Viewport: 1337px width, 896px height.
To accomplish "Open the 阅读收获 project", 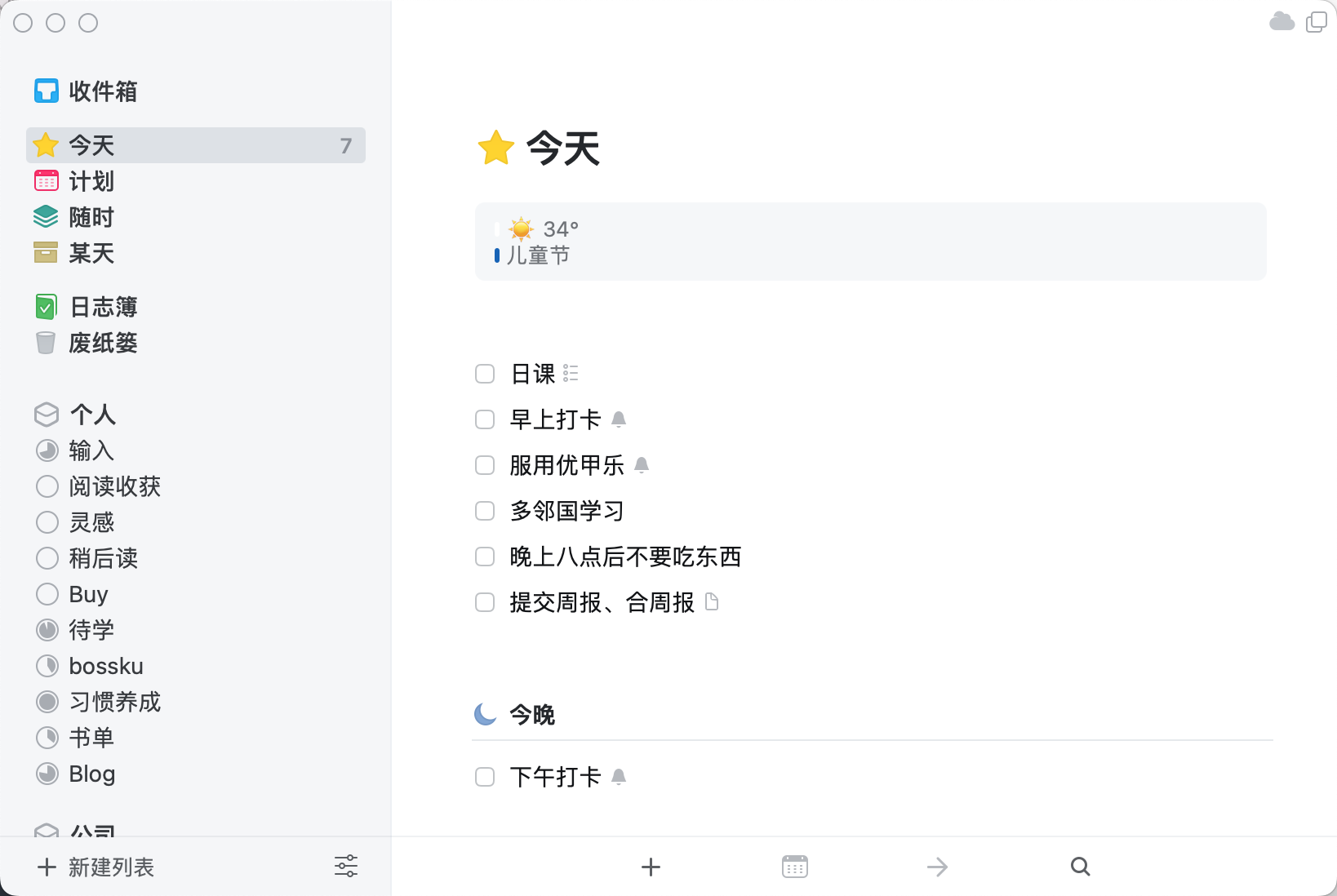I will click(x=114, y=486).
